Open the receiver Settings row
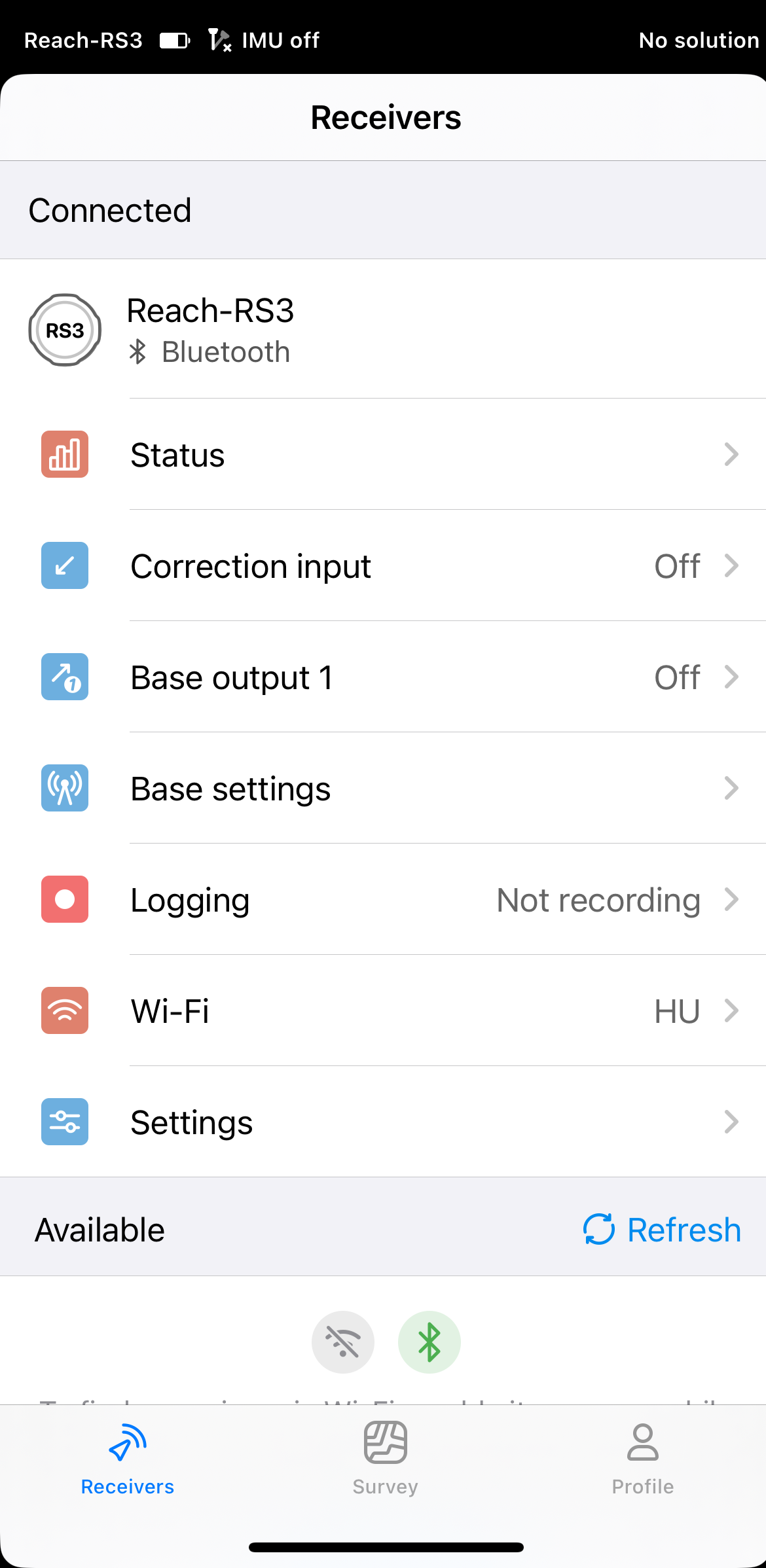Screen dimensions: 766x1568 pyautogui.click(x=383, y=1122)
